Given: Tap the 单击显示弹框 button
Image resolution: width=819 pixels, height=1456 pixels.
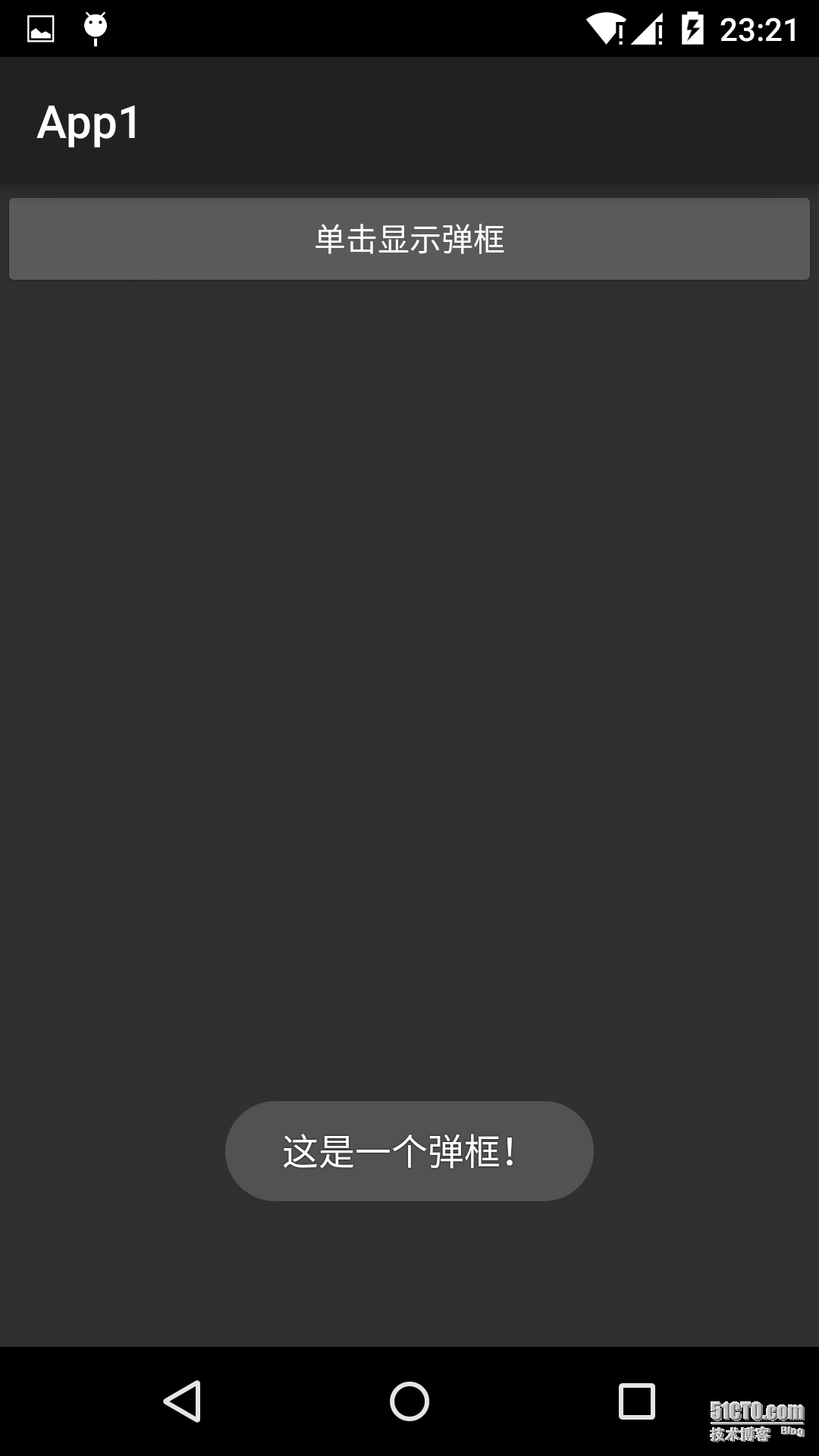Looking at the screenshot, I should tap(409, 239).
